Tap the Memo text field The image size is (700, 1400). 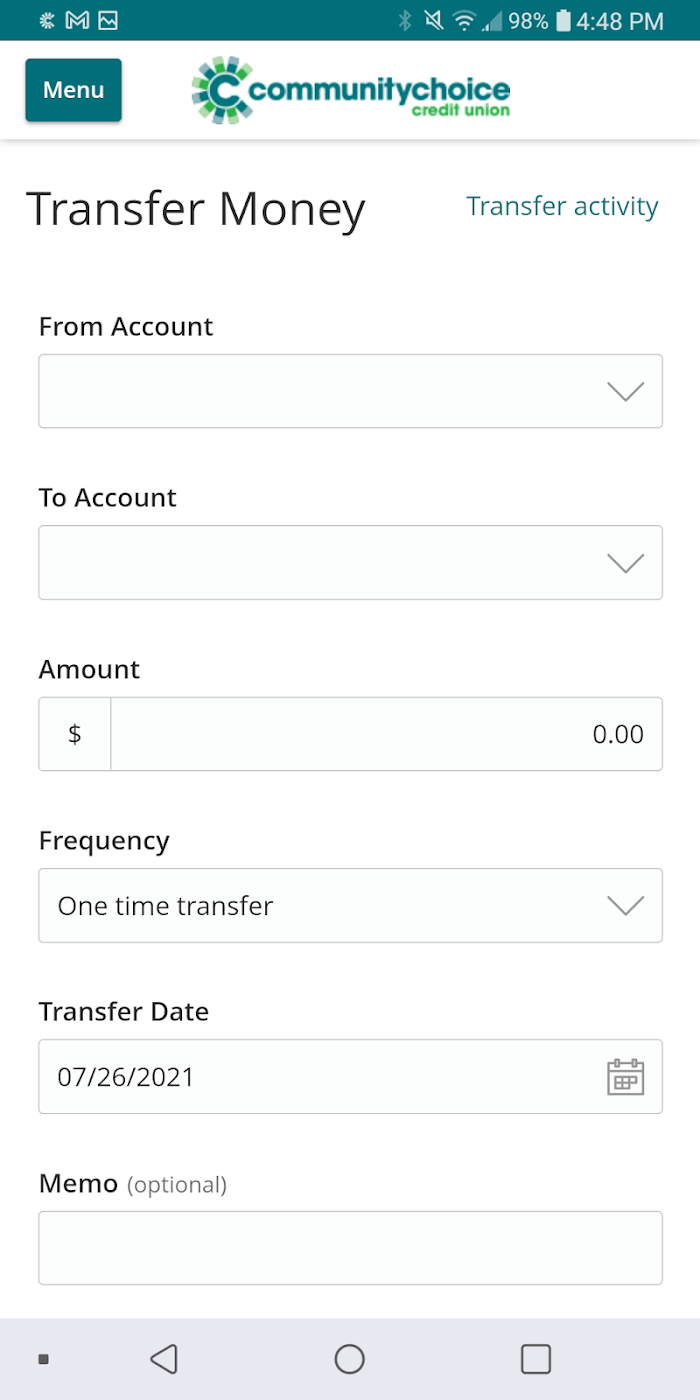pos(350,1248)
